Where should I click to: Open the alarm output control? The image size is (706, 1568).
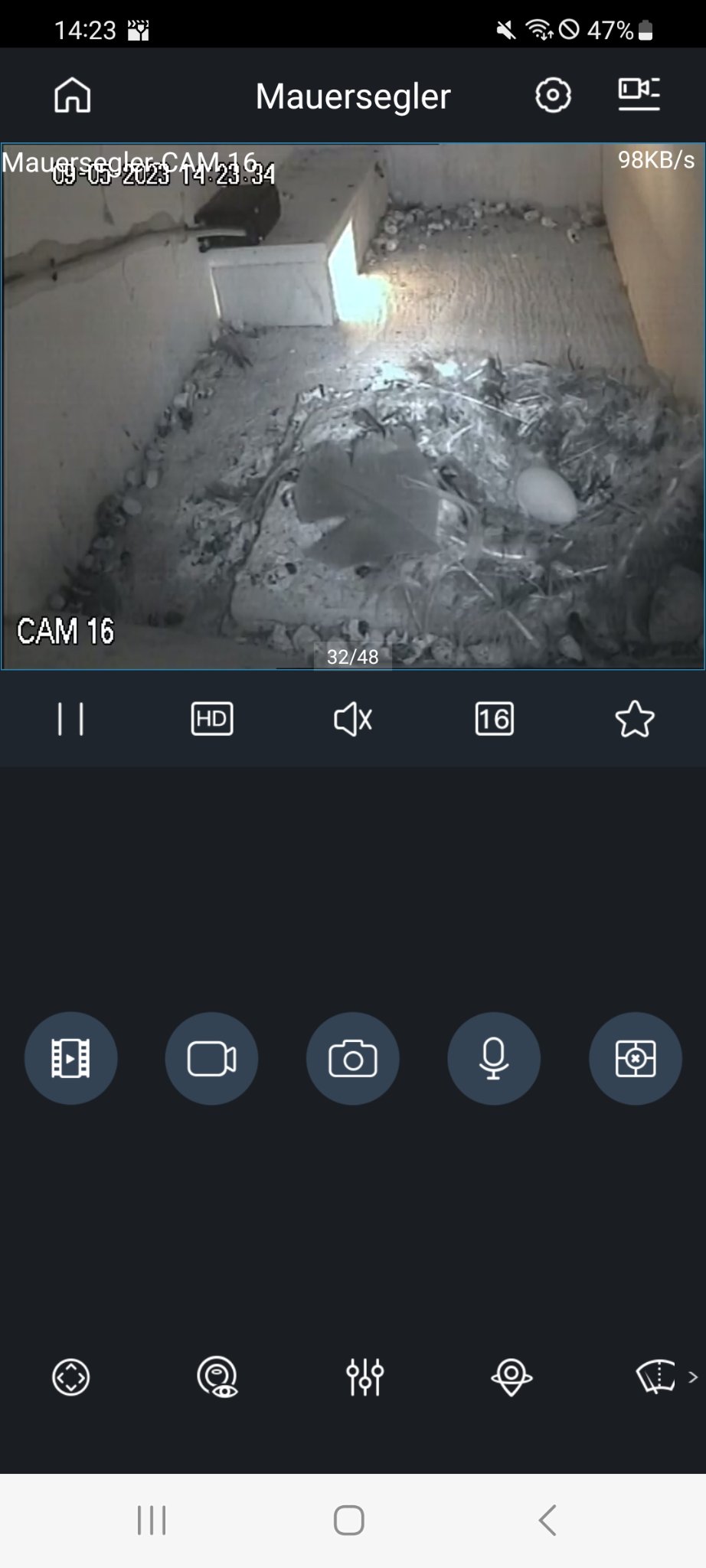(x=512, y=1377)
